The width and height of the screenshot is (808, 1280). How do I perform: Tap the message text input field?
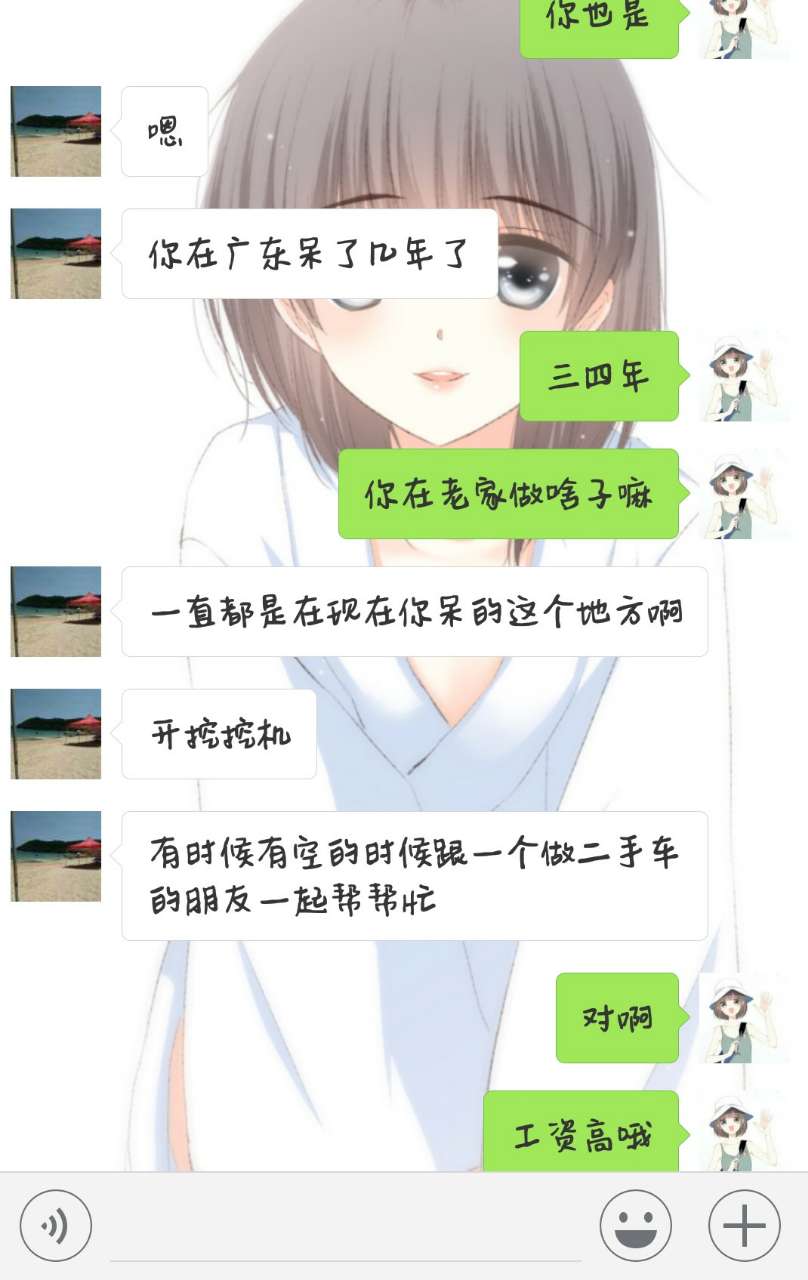[x=345, y=1232]
